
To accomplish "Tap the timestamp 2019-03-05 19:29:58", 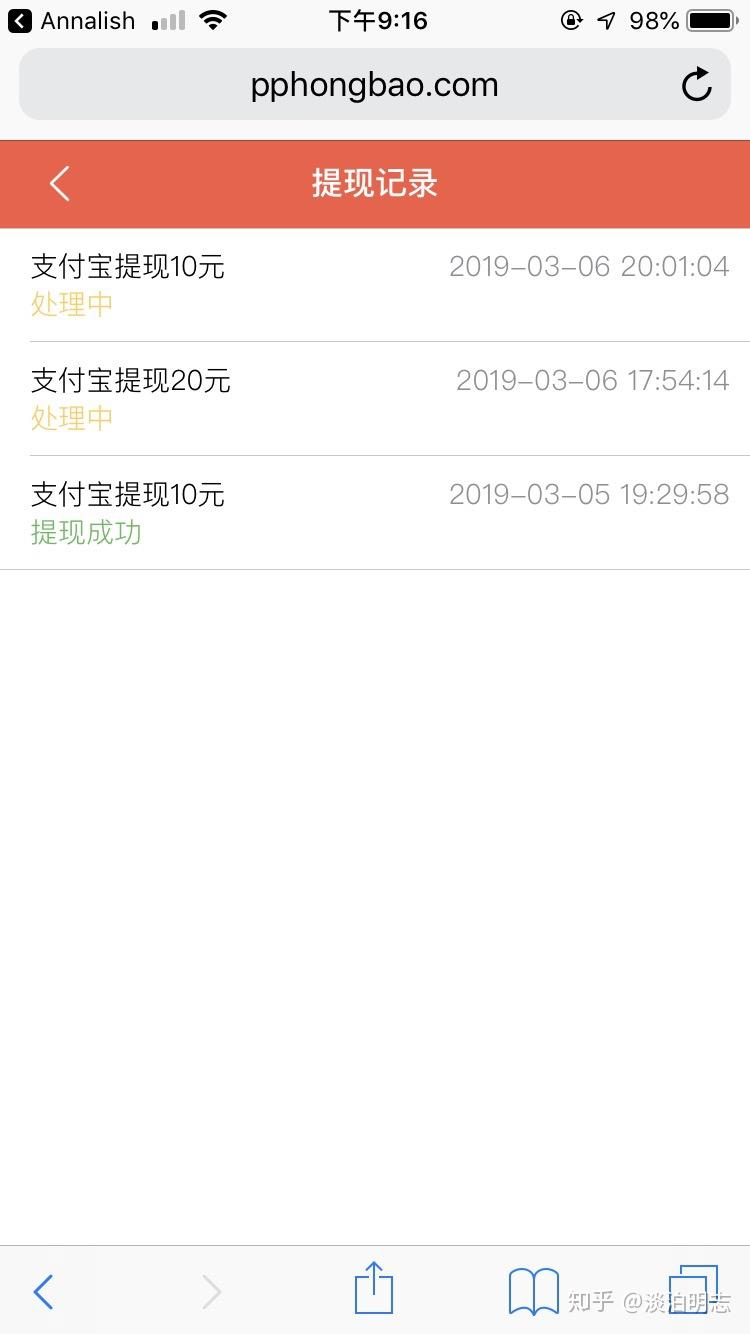I will 589,494.
